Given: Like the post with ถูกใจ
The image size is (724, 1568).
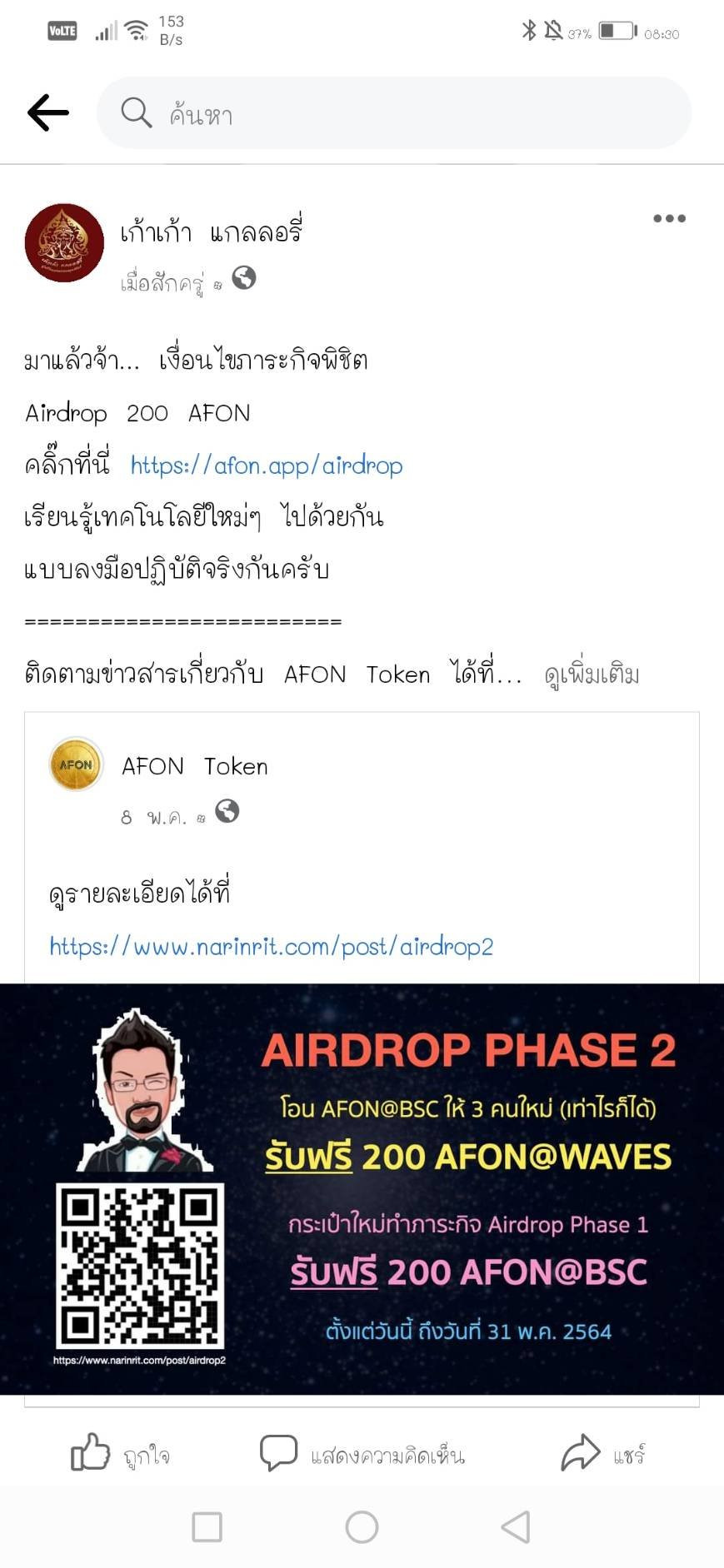Looking at the screenshot, I should pyautogui.click(x=120, y=1455).
